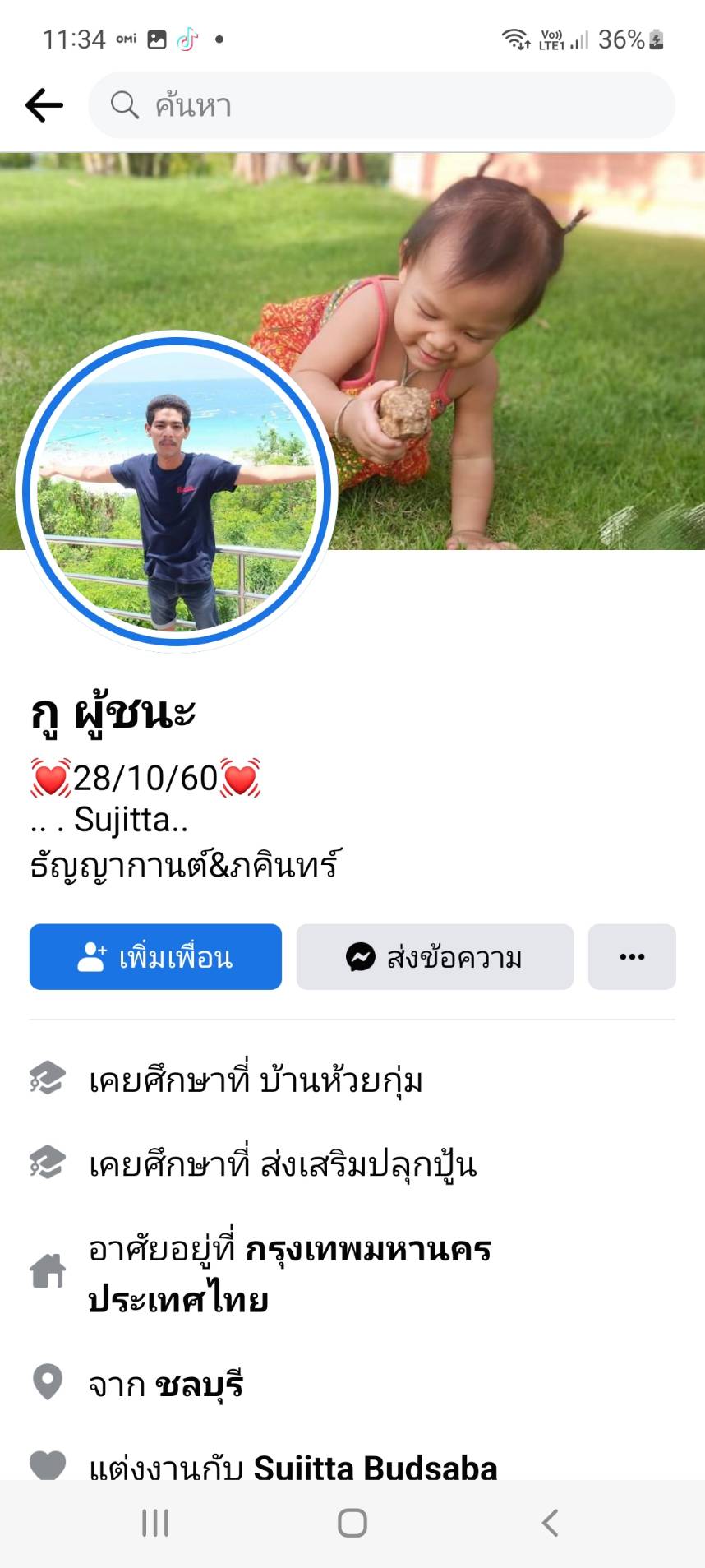Open the กรุงเทพมหานคร ประเทศไทย location link
The width and height of the screenshot is (705, 1568).
(368, 1250)
